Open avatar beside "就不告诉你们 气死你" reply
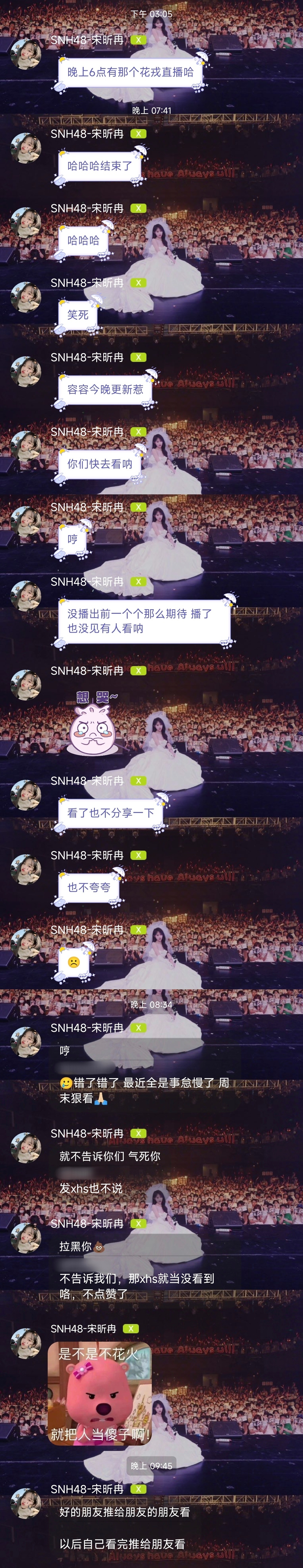303x1568 pixels. pyautogui.click(x=26, y=1147)
